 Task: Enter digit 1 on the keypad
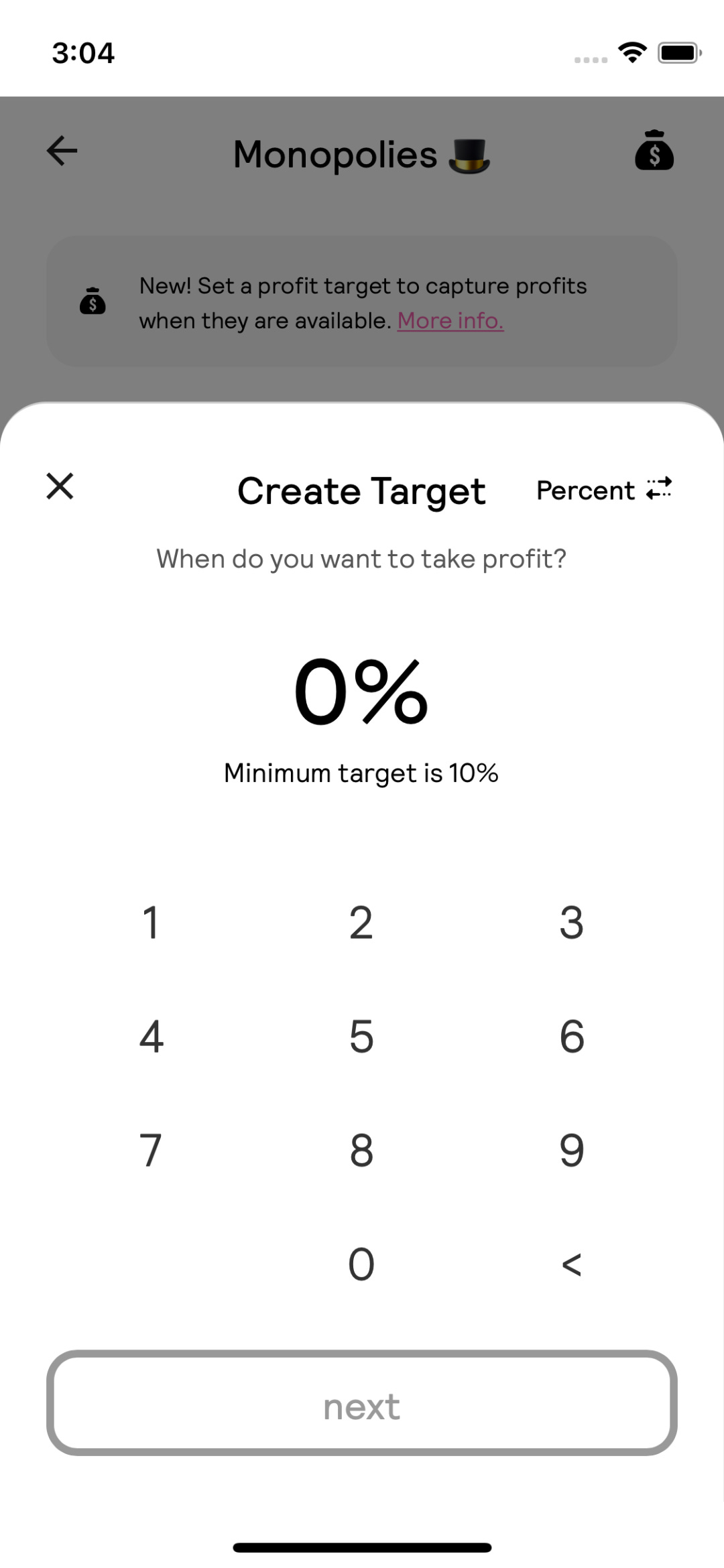[151, 922]
